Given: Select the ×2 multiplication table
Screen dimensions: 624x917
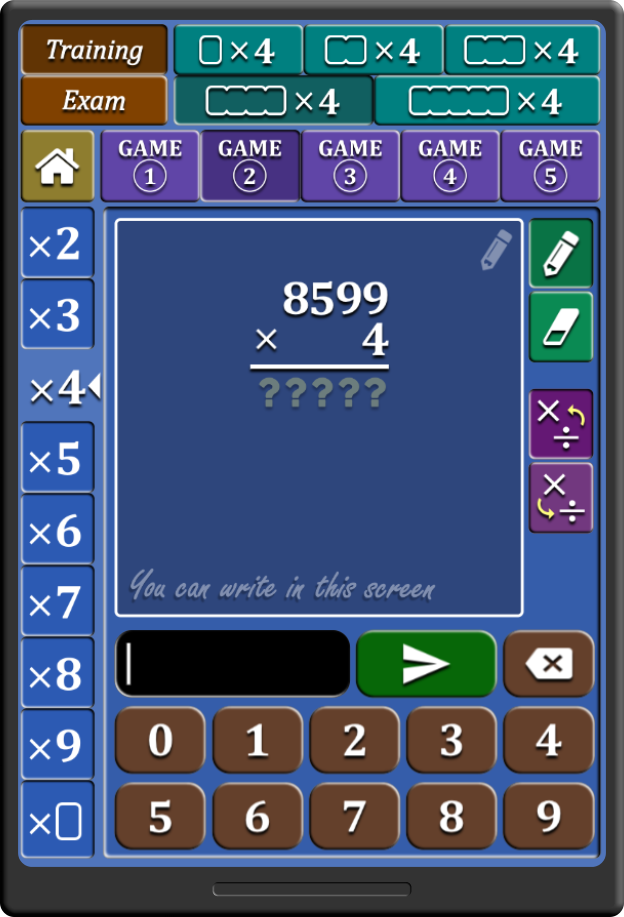Looking at the screenshot, I should point(57,243).
